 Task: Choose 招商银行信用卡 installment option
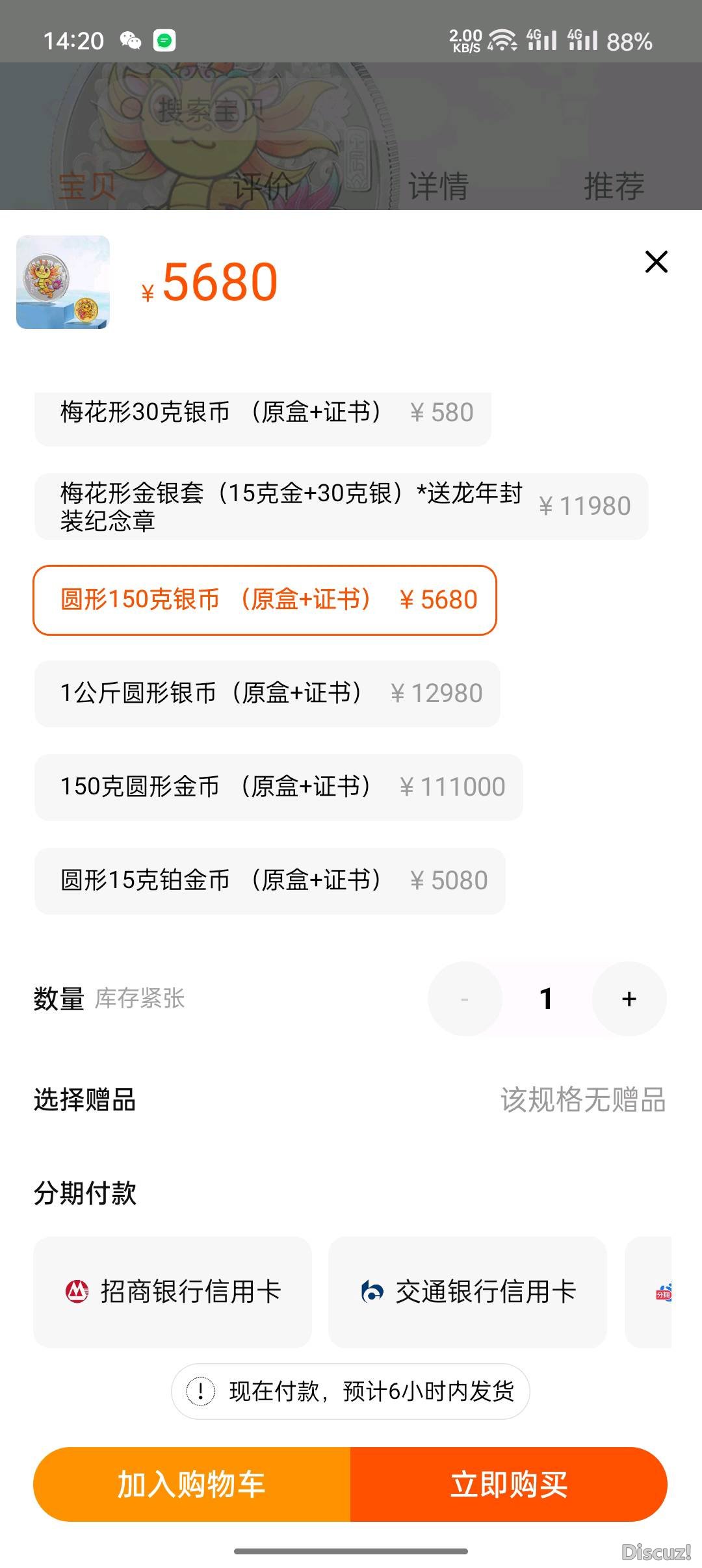(x=172, y=1292)
